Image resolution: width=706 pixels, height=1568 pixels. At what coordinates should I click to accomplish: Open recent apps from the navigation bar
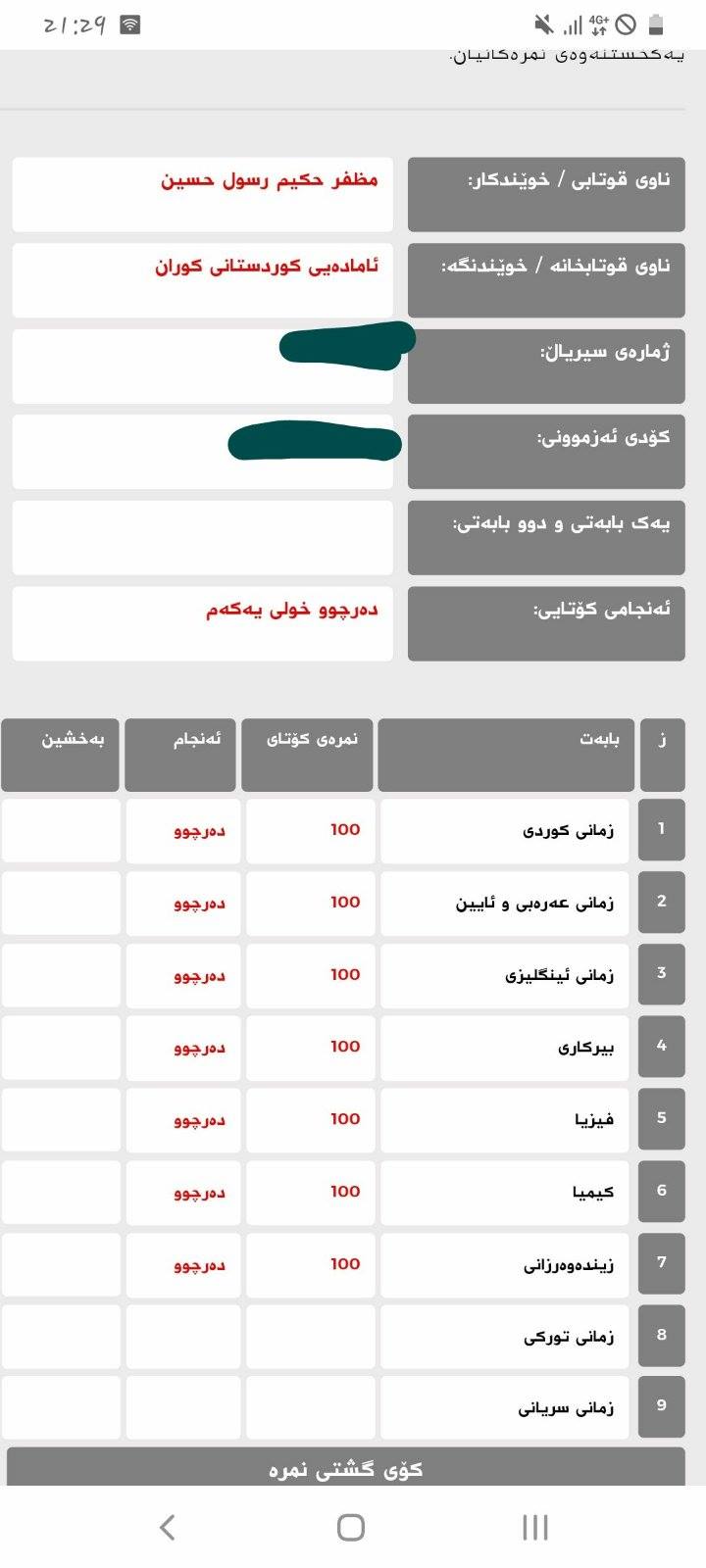click(x=534, y=1525)
